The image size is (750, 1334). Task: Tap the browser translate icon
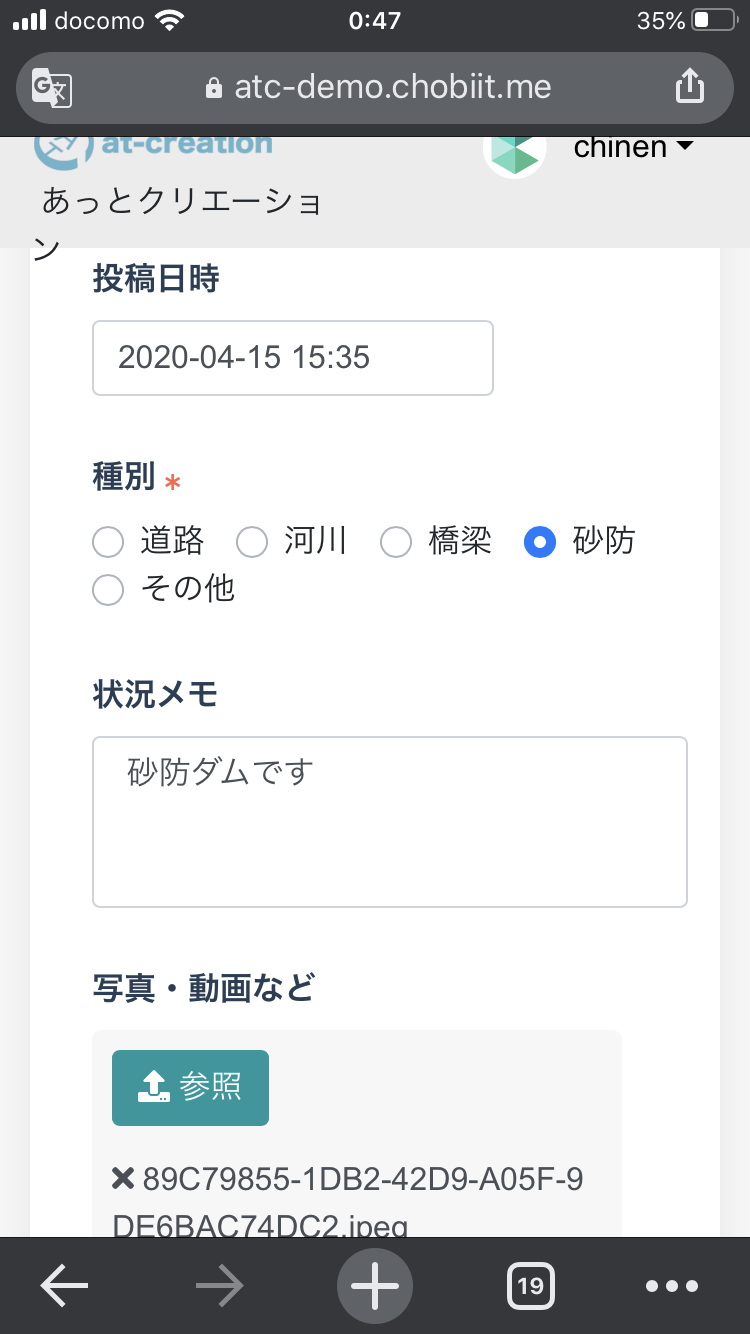click(52, 88)
